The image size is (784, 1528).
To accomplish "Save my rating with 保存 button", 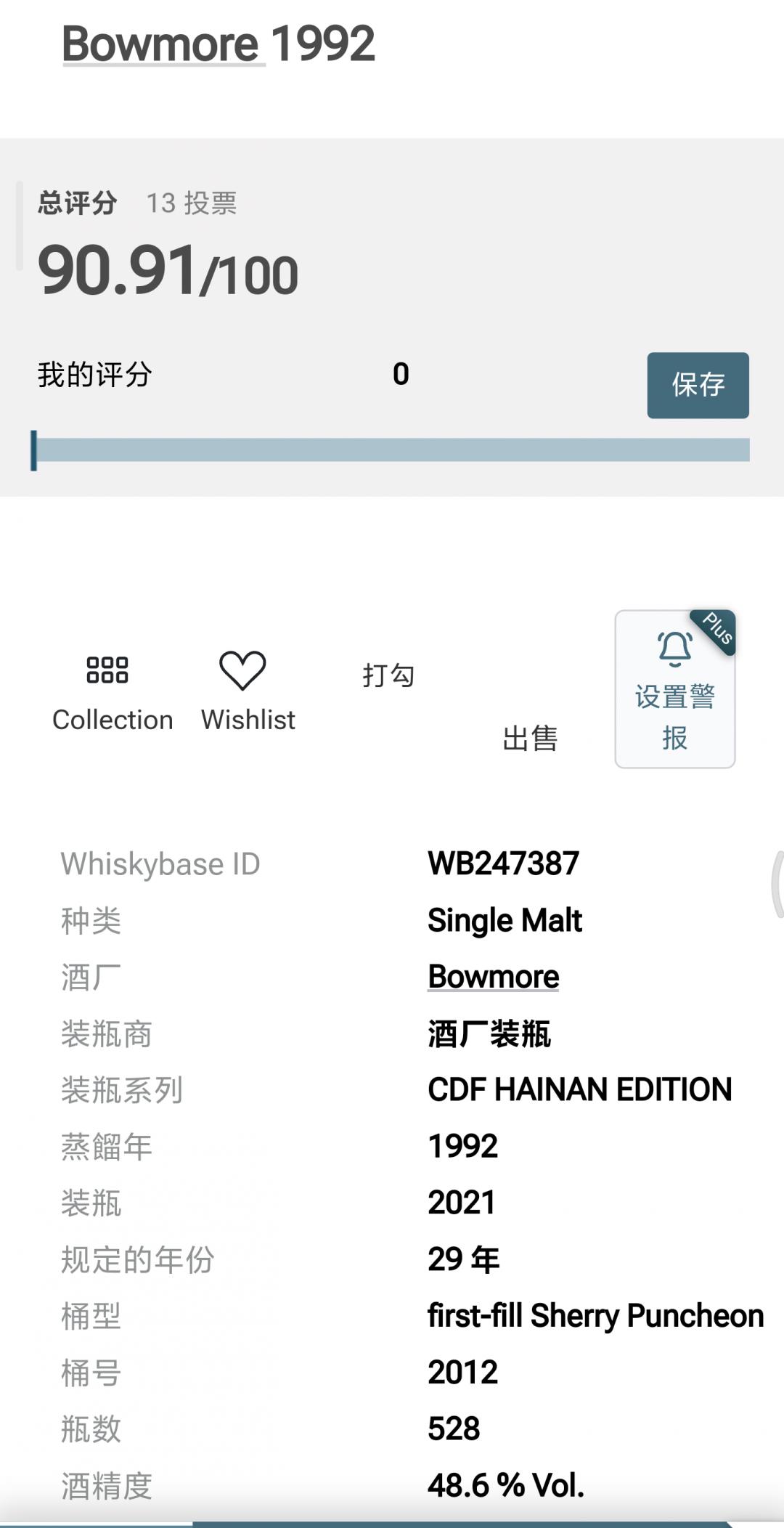I will (x=698, y=385).
